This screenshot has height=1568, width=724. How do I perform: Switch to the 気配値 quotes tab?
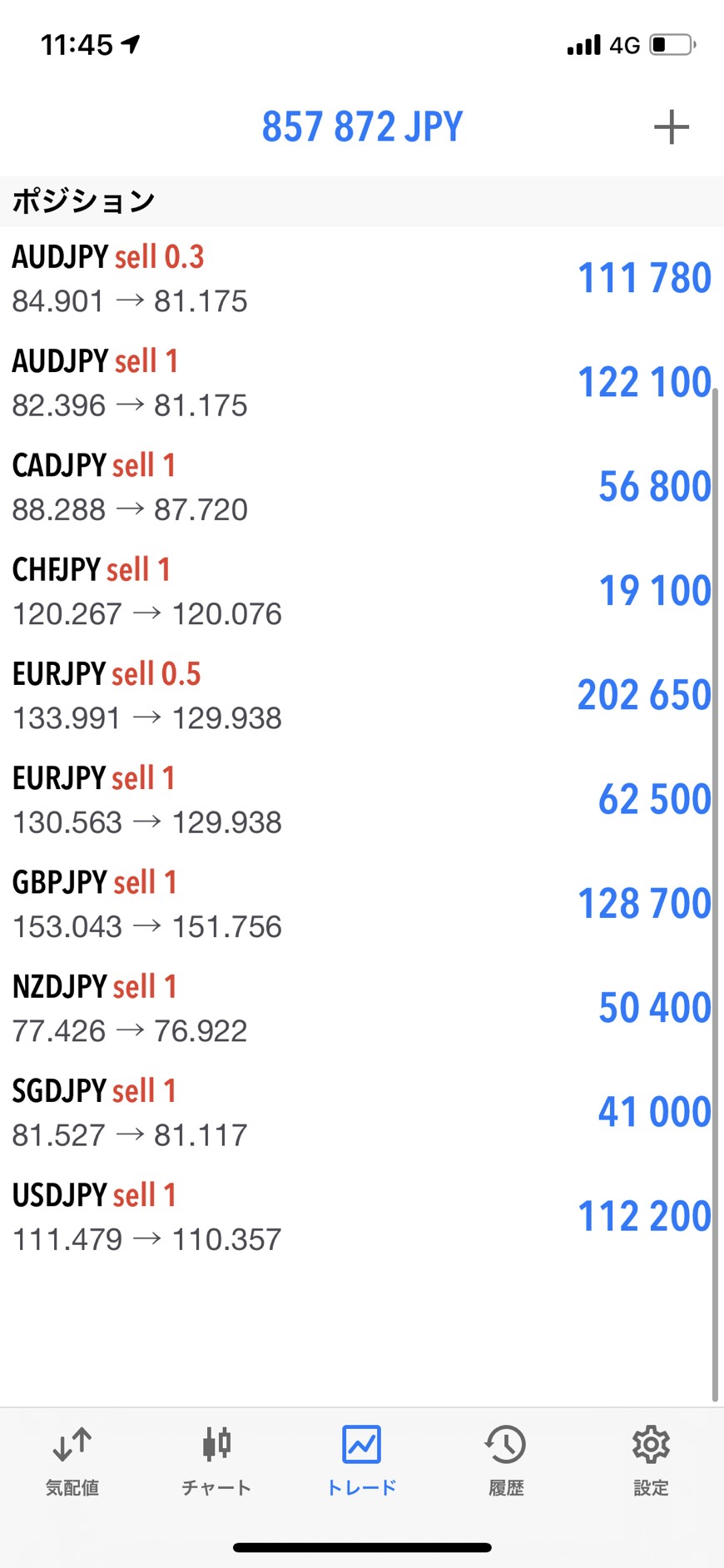click(72, 1461)
